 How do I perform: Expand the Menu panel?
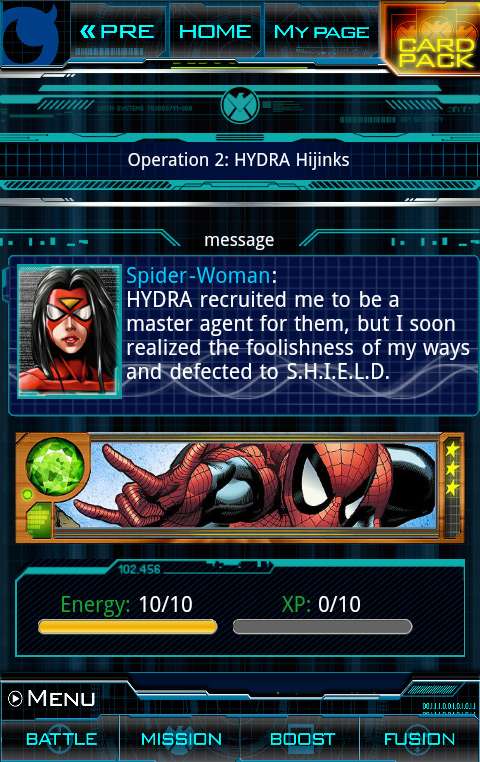click(x=52, y=698)
